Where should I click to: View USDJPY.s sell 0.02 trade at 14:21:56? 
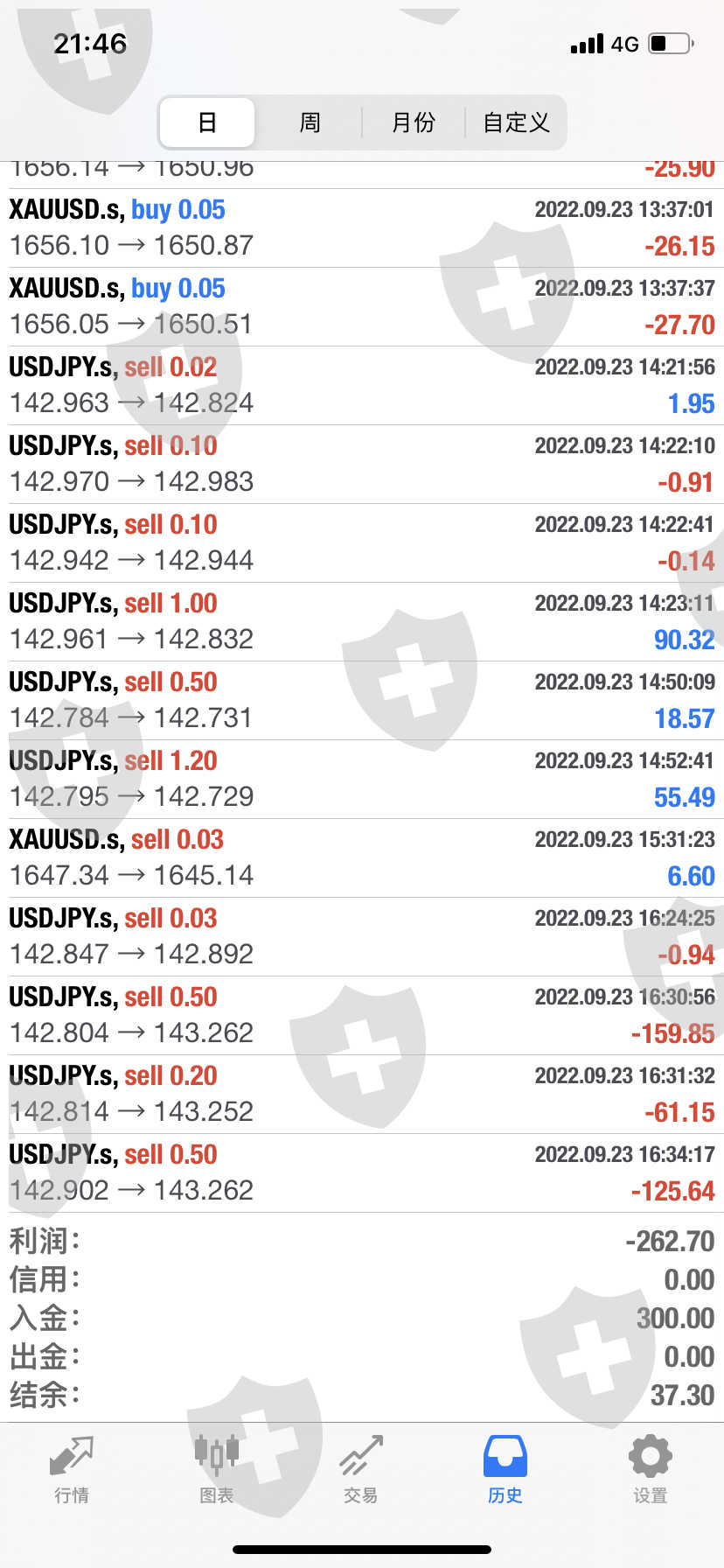362,386
